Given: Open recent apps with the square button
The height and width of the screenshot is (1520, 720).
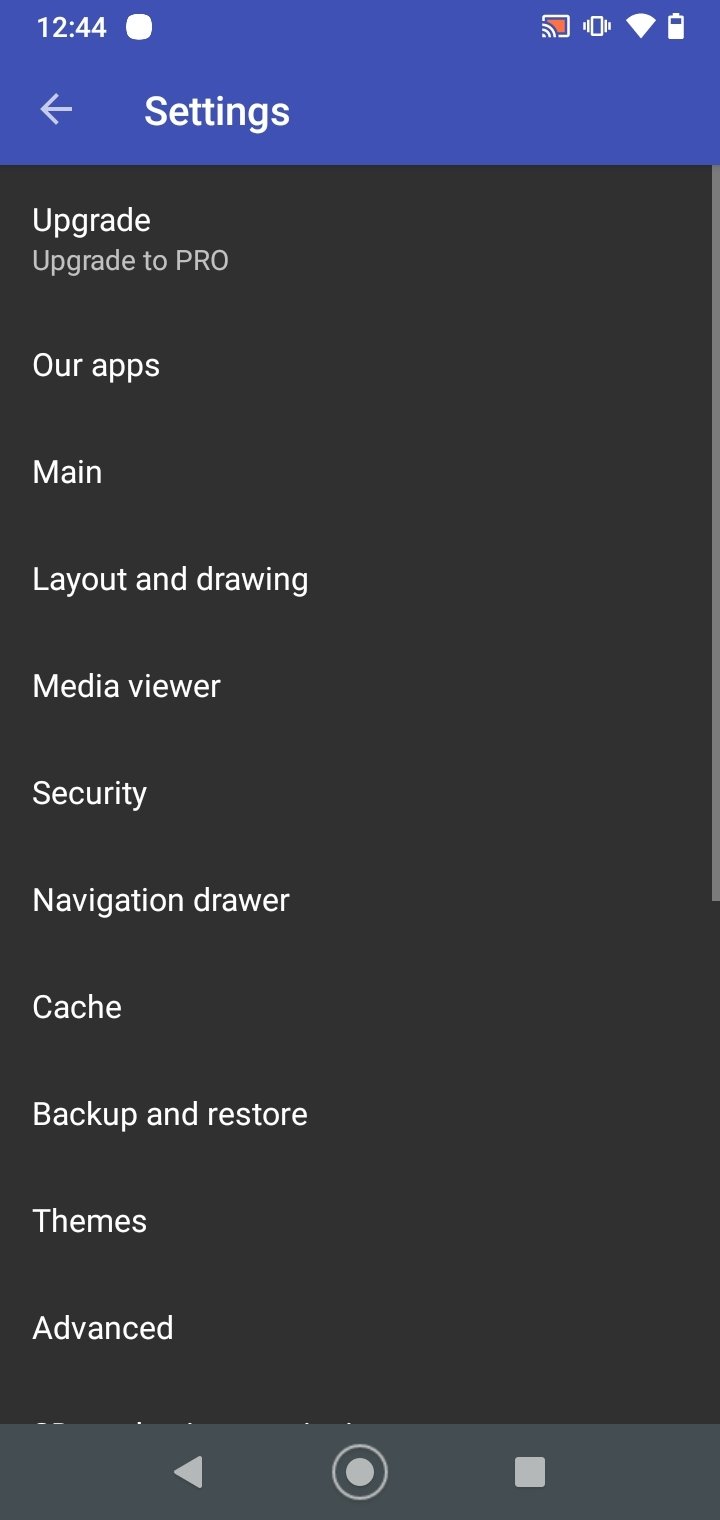Looking at the screenshot, I should click(x=529, y=1472).
